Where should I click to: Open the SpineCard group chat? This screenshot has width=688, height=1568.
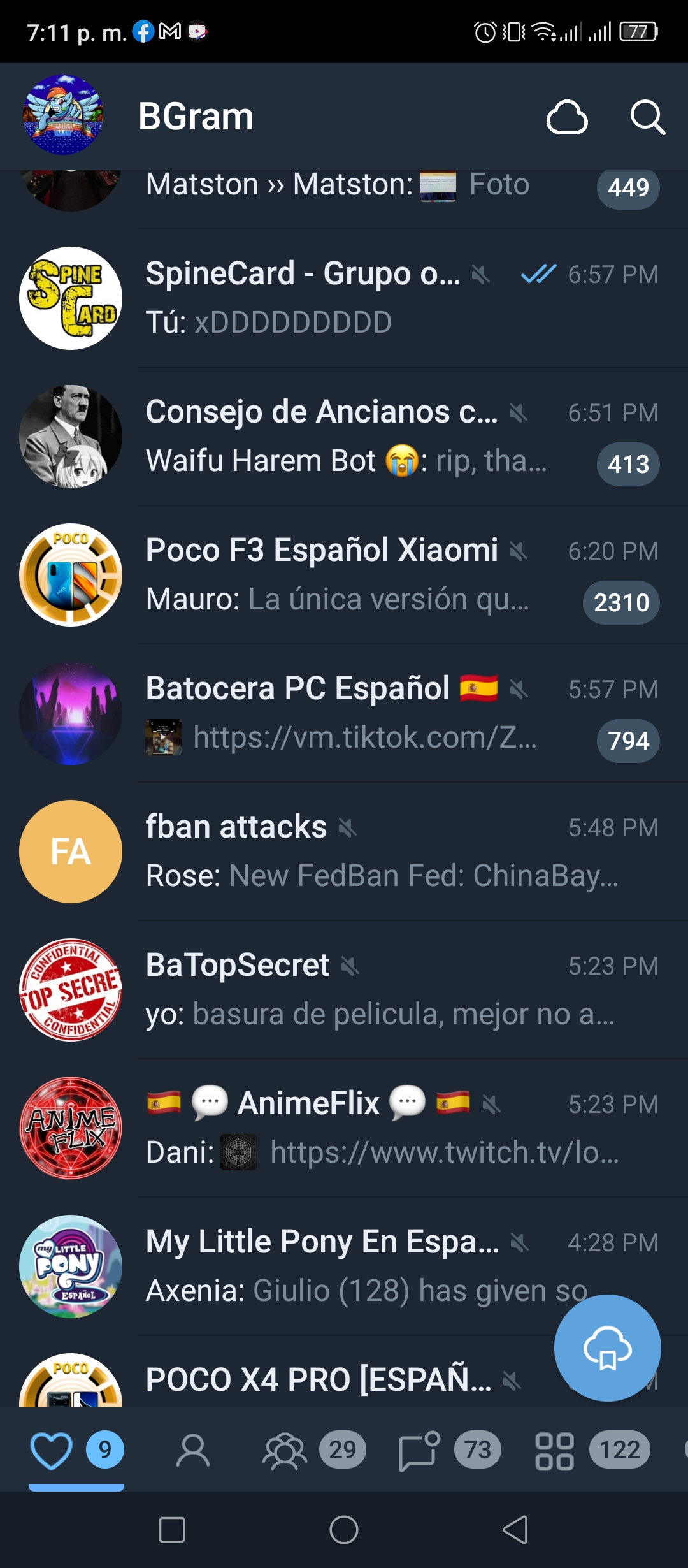coord(344,298)
